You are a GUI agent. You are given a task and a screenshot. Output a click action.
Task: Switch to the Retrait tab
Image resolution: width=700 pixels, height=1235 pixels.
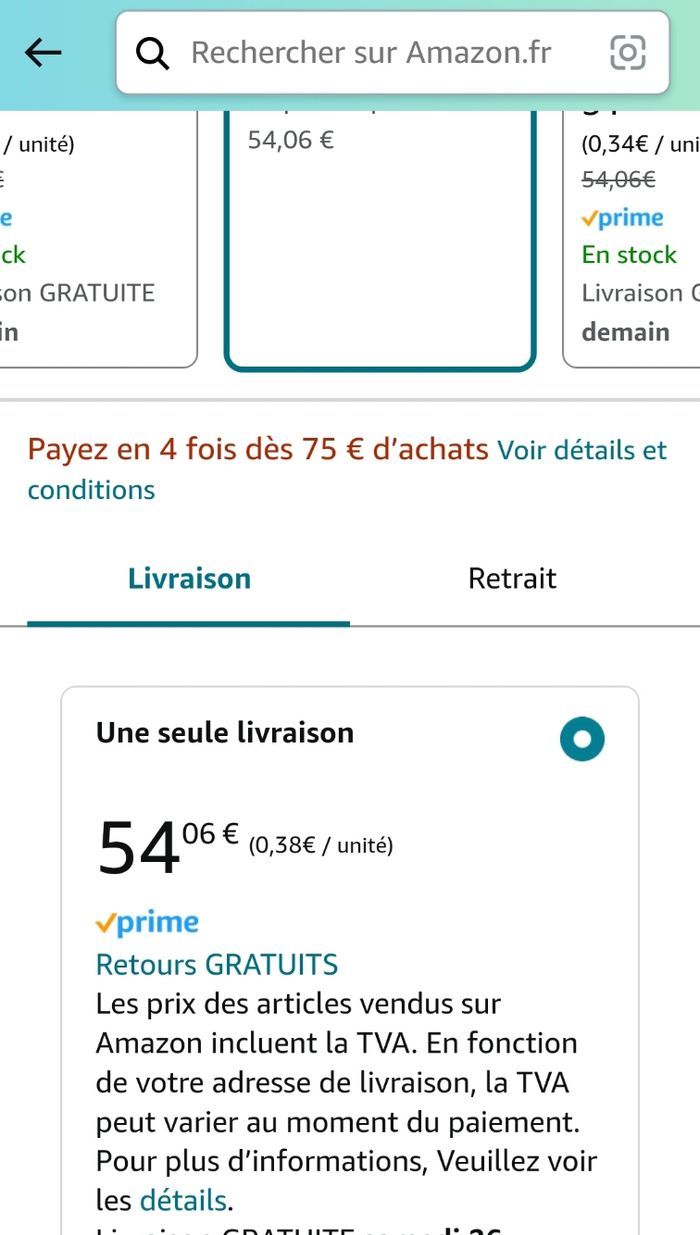pos(512,579)
